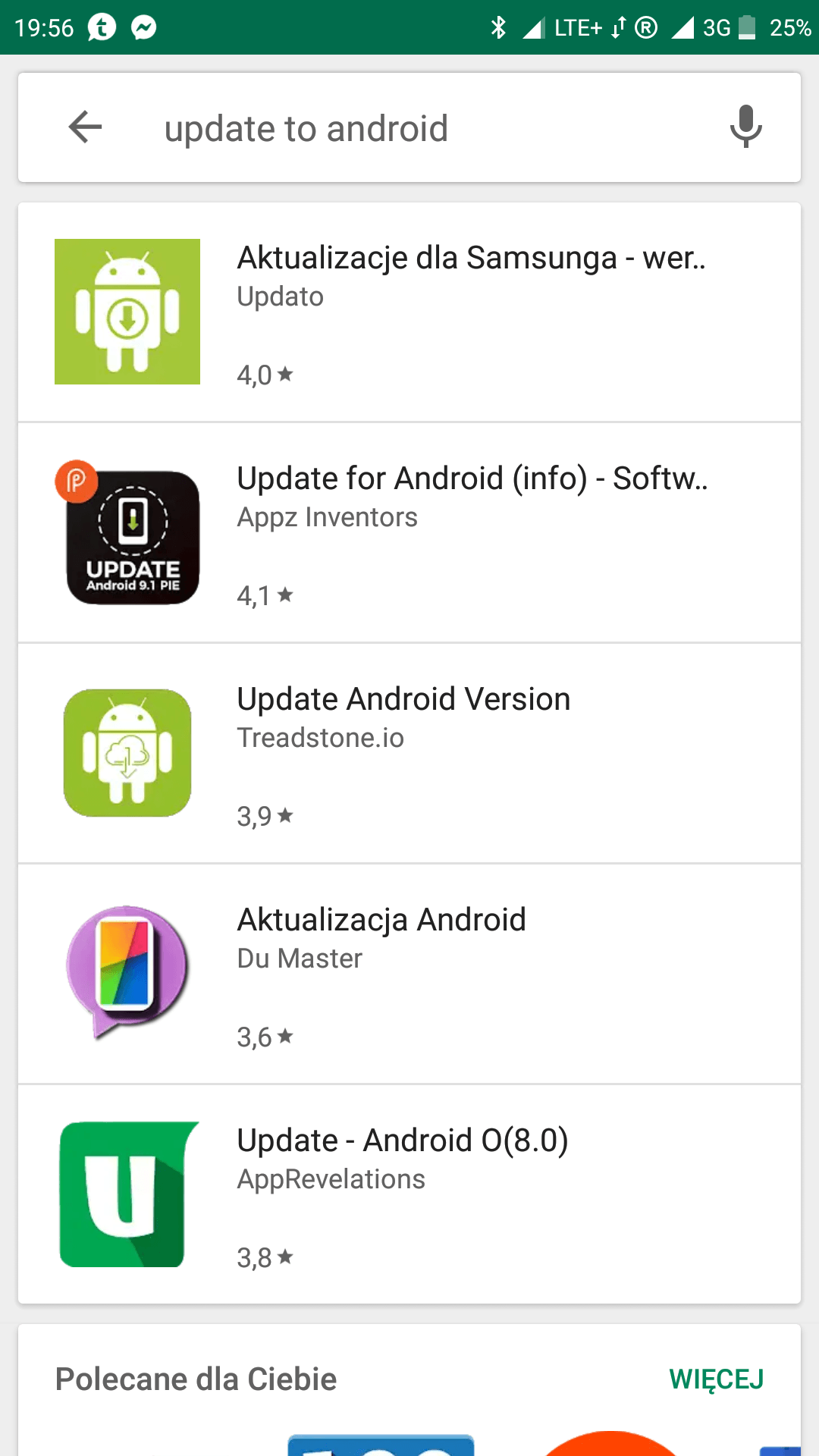
Task: Open Aktualizacja Android by Du Master
Action: point(409,974)
